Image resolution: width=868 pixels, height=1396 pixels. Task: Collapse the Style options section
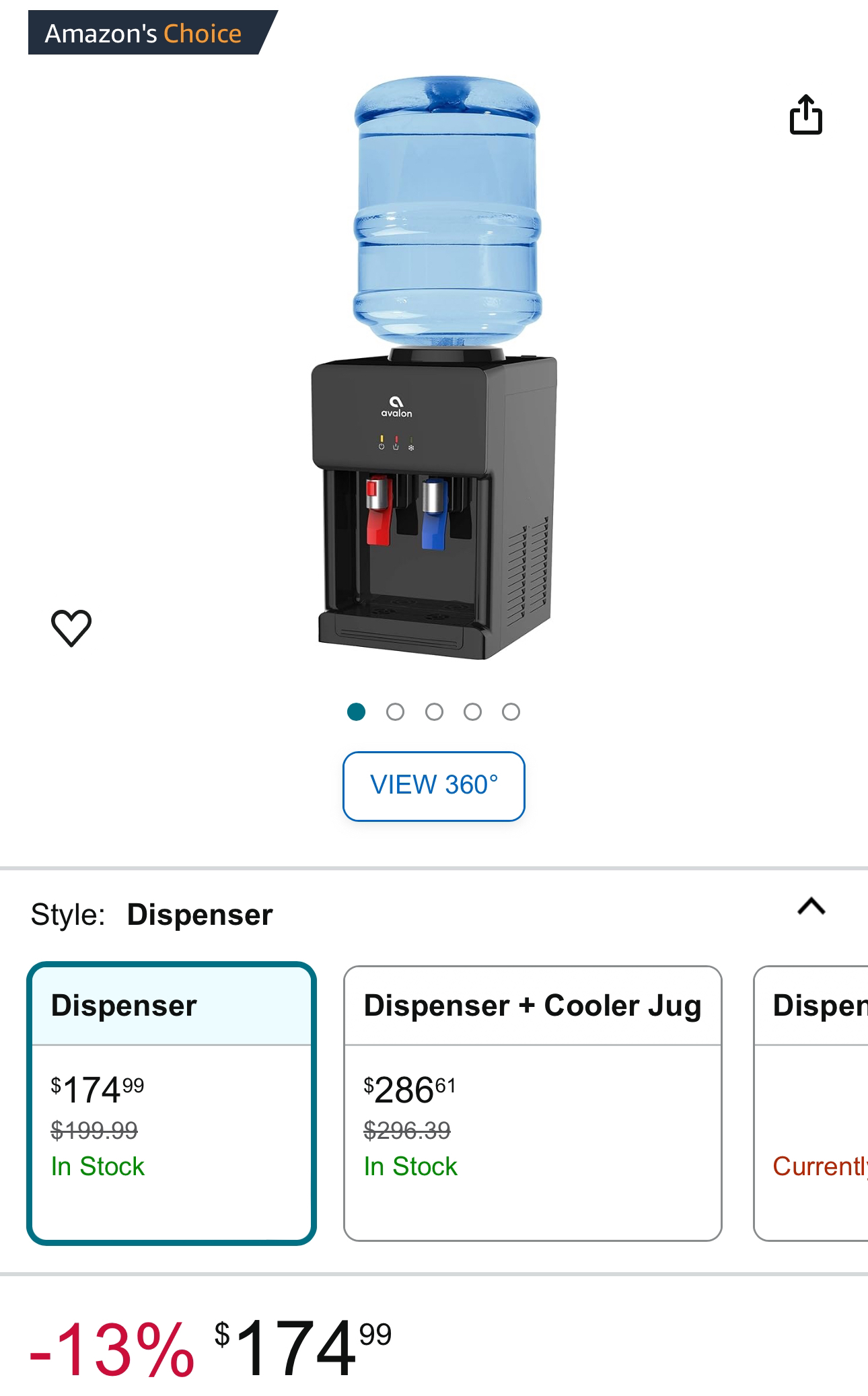(811, 907)
